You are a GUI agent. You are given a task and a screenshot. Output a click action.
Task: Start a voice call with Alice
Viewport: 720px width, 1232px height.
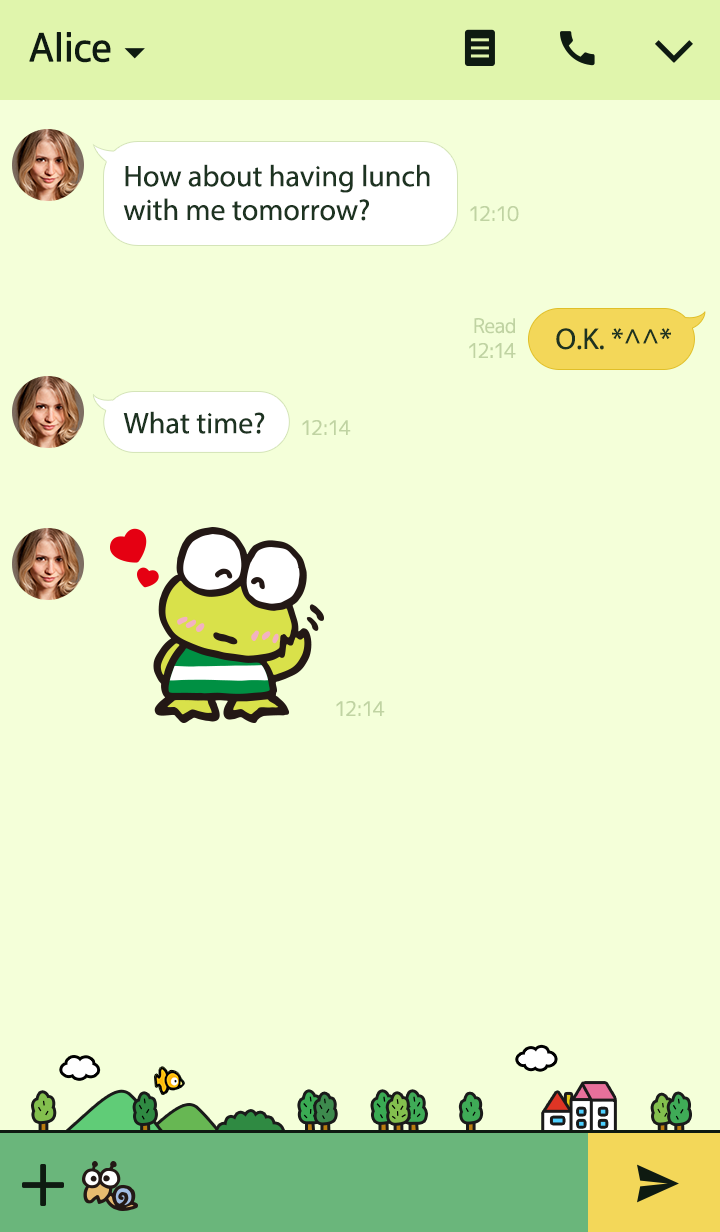point(577,48)
